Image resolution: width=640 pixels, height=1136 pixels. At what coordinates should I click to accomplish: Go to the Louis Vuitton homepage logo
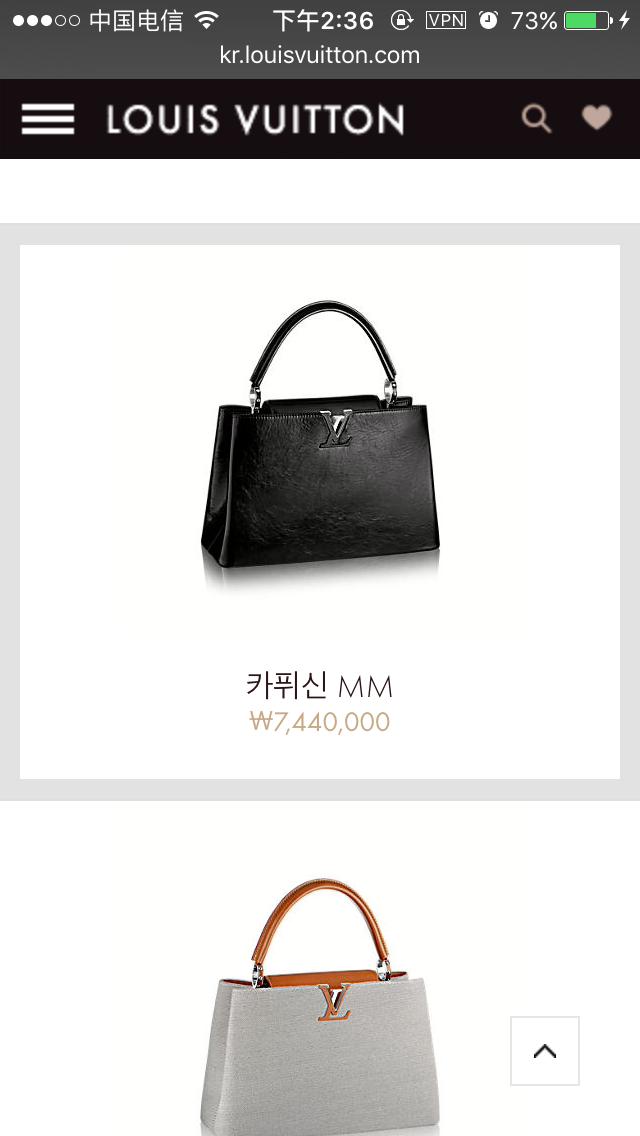pyautogui.click(x=255, y=119)
